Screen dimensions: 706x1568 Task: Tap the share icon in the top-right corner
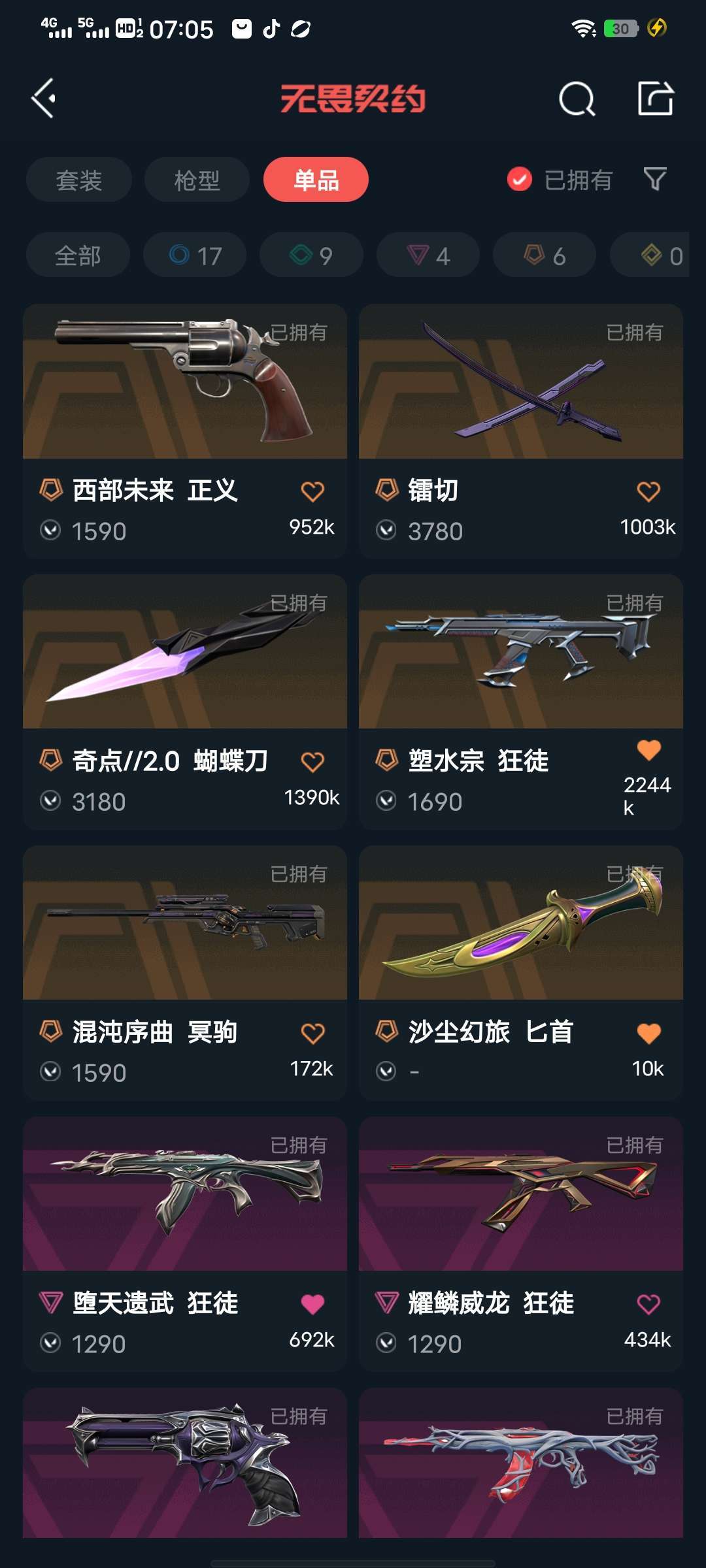click(656, 99)
